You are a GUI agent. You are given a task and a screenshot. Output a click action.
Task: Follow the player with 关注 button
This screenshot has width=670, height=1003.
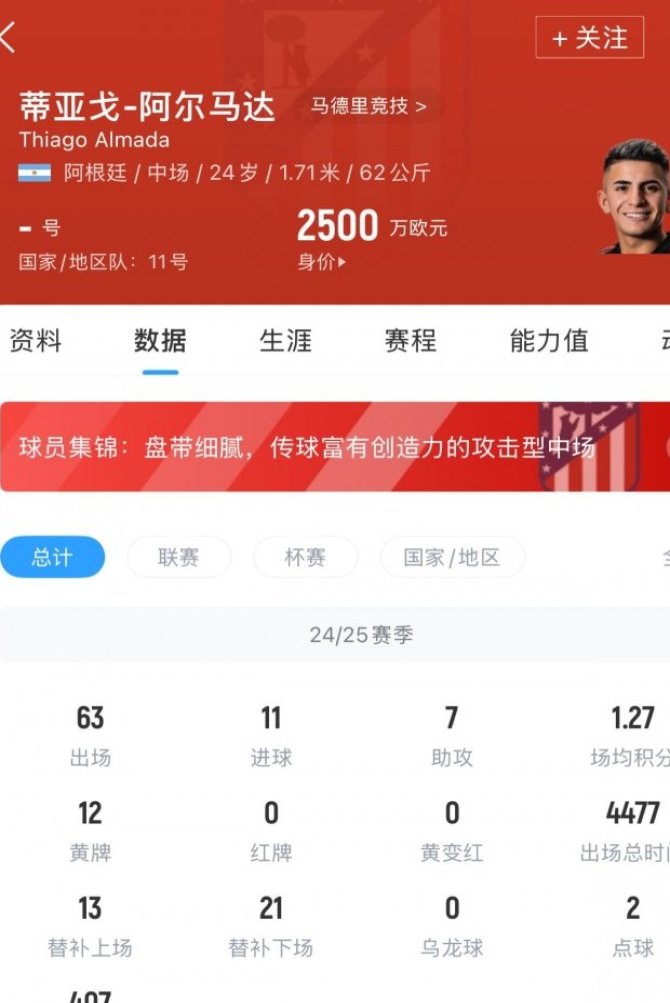click(588, 38)
